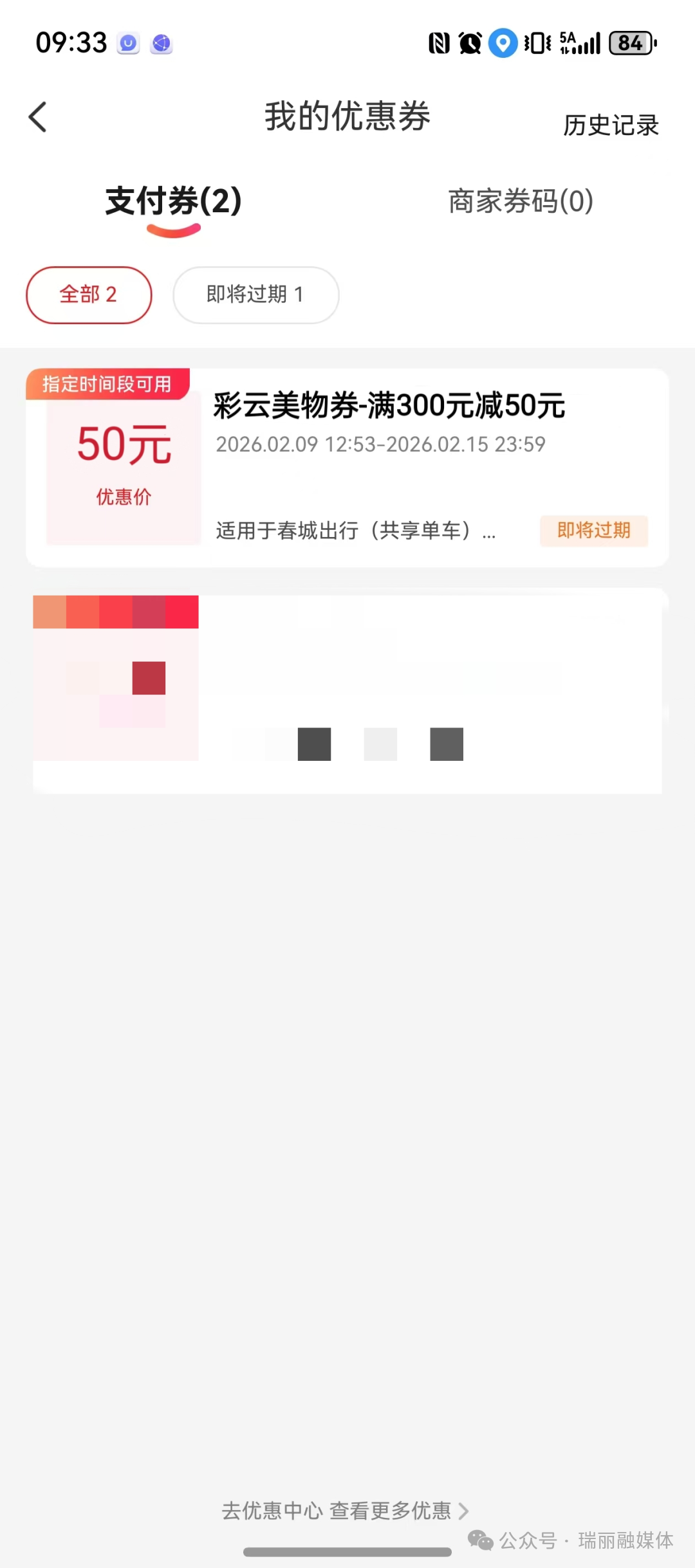Tap the battery indicator showing 84
Image resolution: width=695 pixels, height=1568 pixels.
(x=631, y=42)
